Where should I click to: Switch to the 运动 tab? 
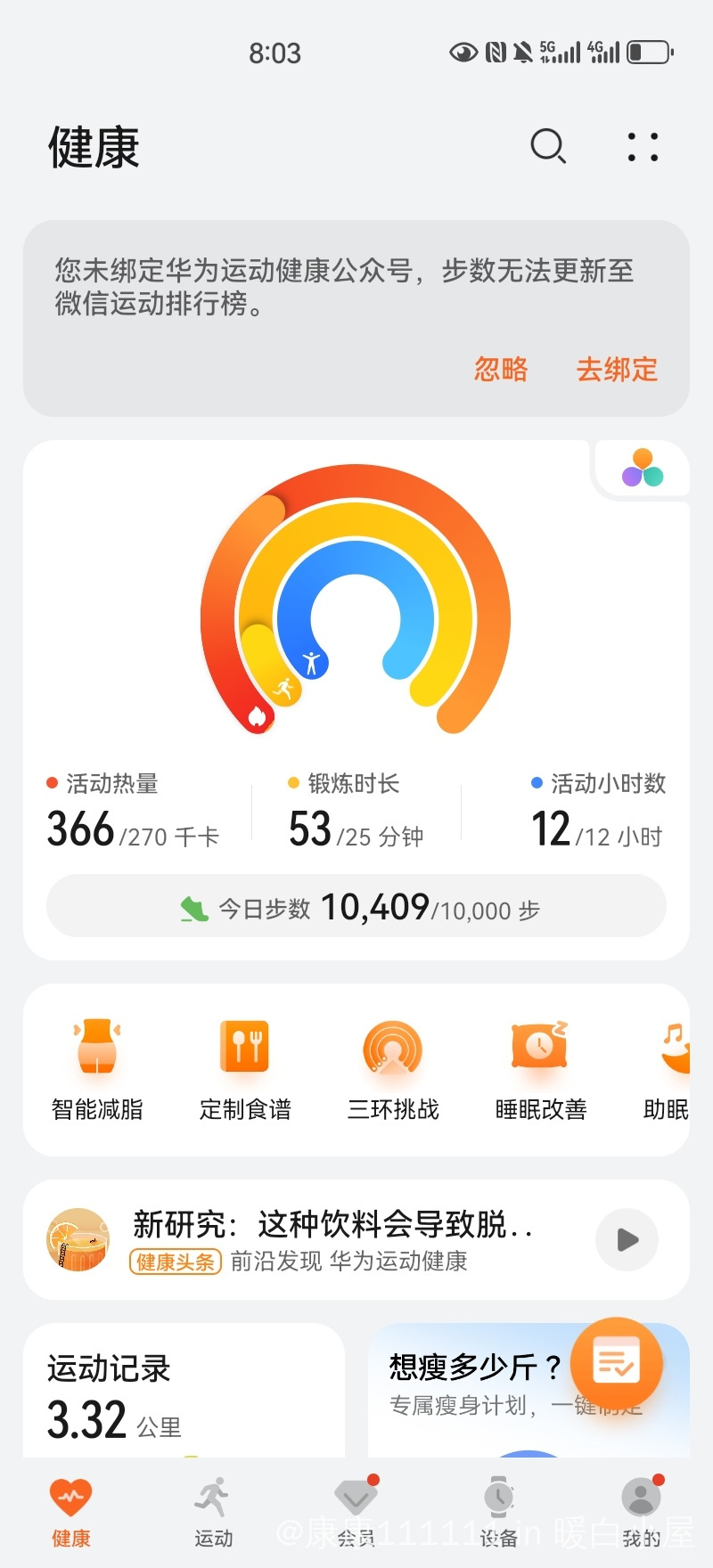click(213, 1510)
